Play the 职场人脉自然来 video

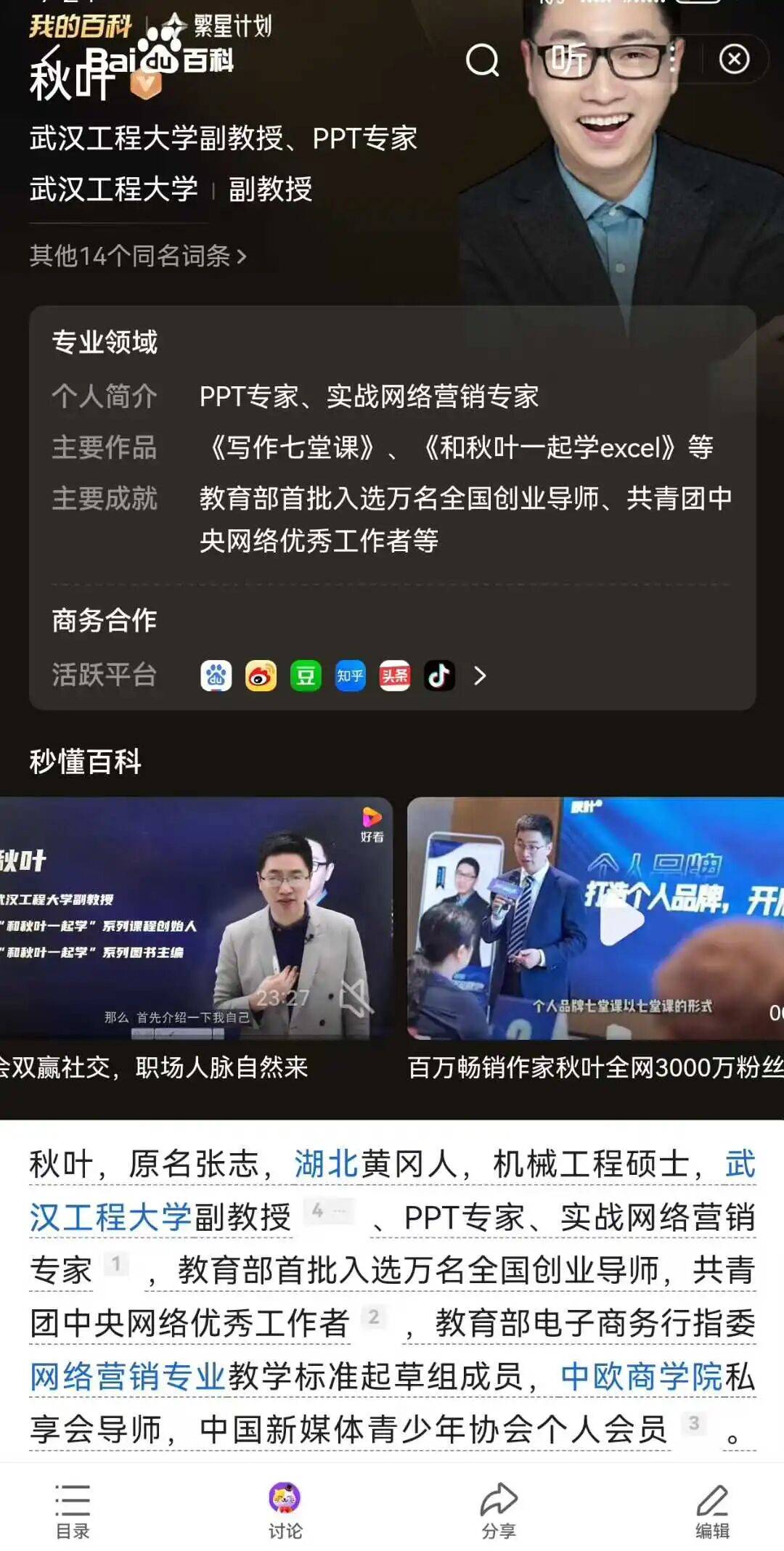(189, 919)
